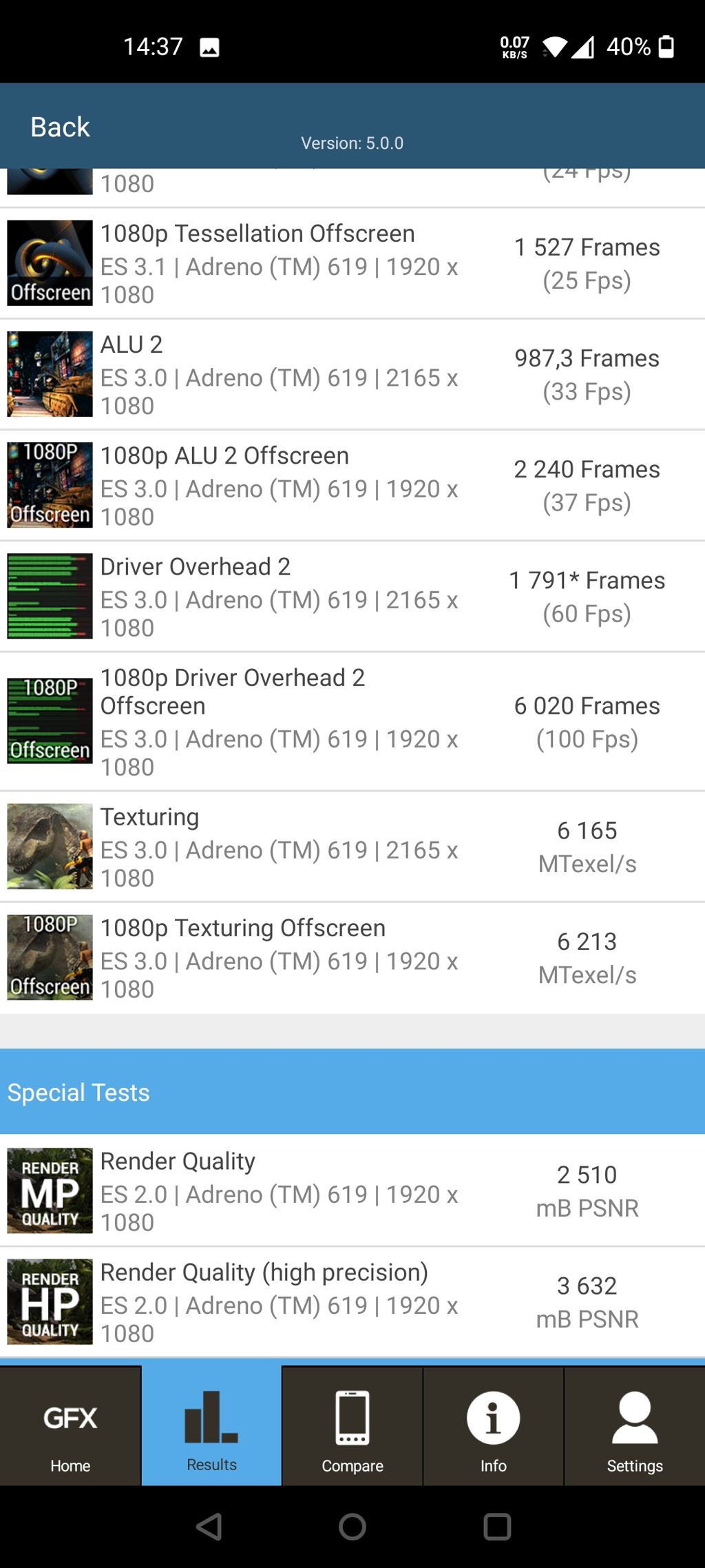Open the recent apps overview

[x=497, y=1527]
